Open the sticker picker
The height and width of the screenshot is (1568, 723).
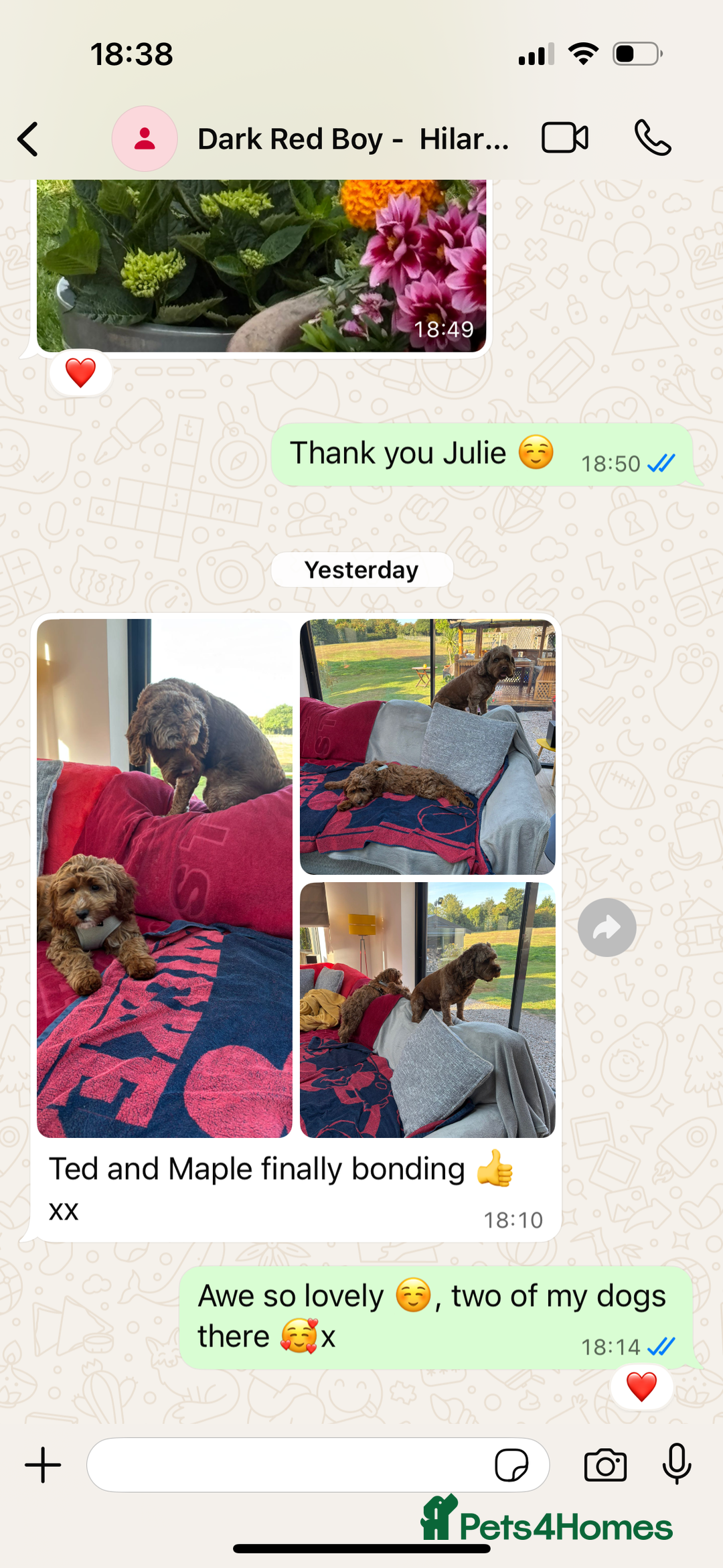[511, 1465]
